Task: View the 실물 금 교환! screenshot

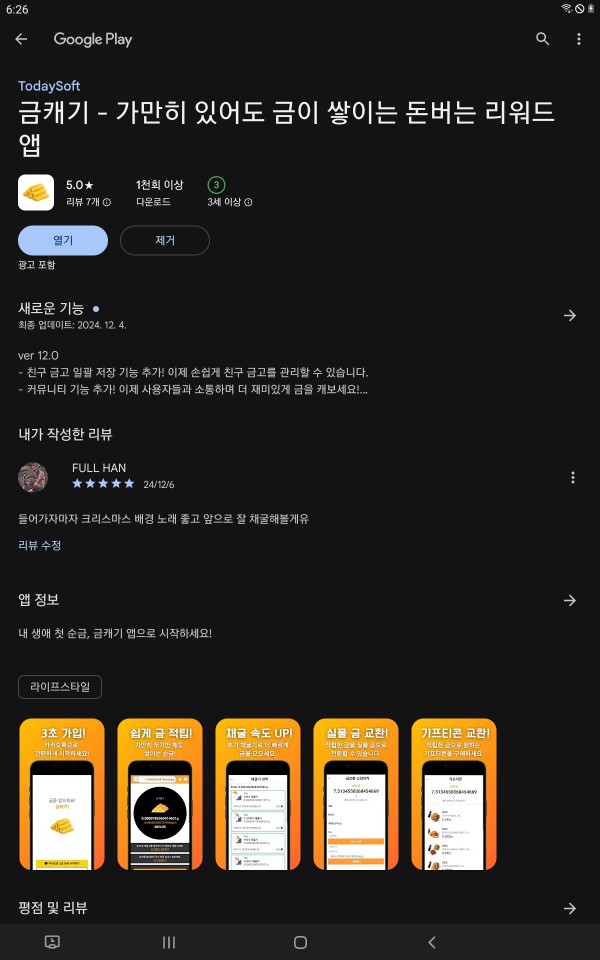Action: (x=356, y=794)
